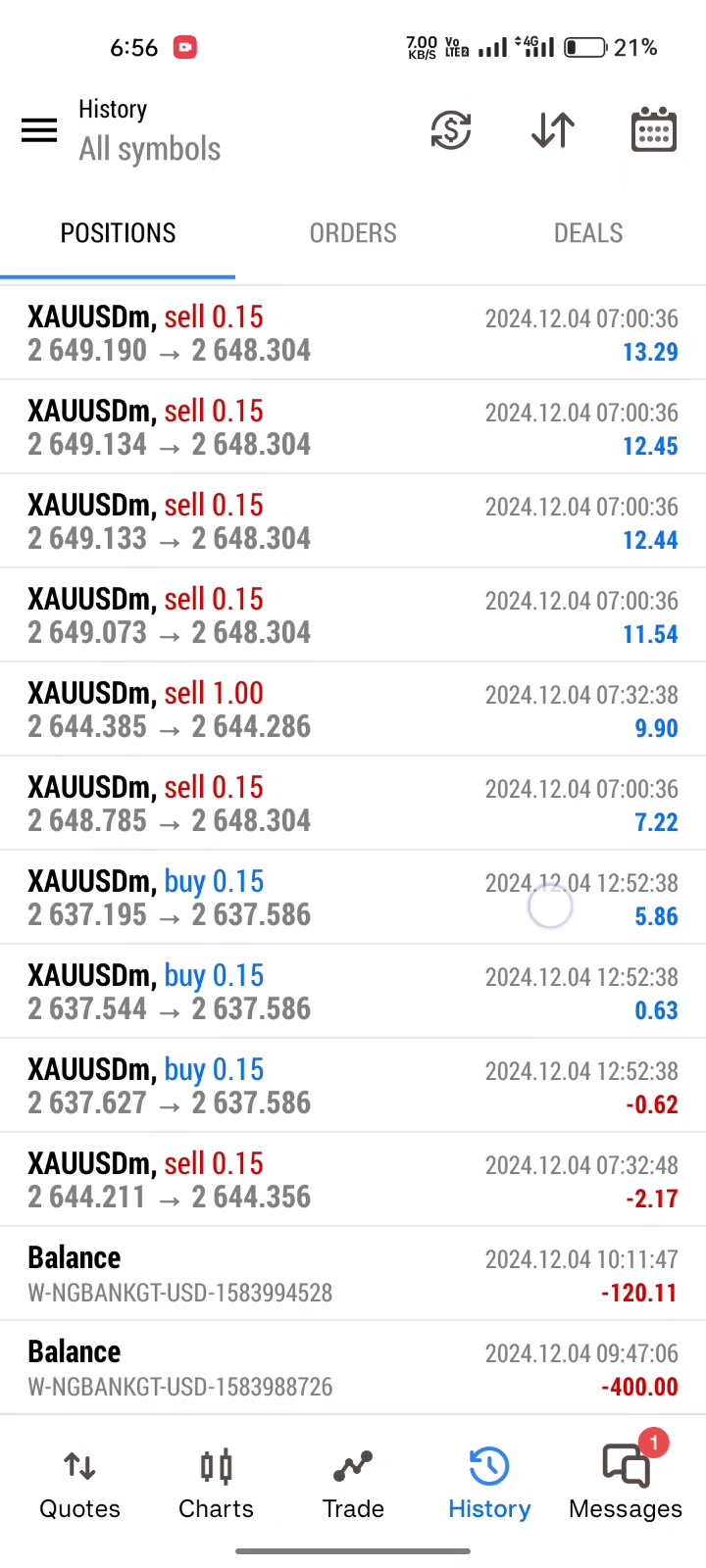Screen dimensions: 706x1568
Task: Open the buy position with -0.62 loss
Action: click(x=353, y=1086)
